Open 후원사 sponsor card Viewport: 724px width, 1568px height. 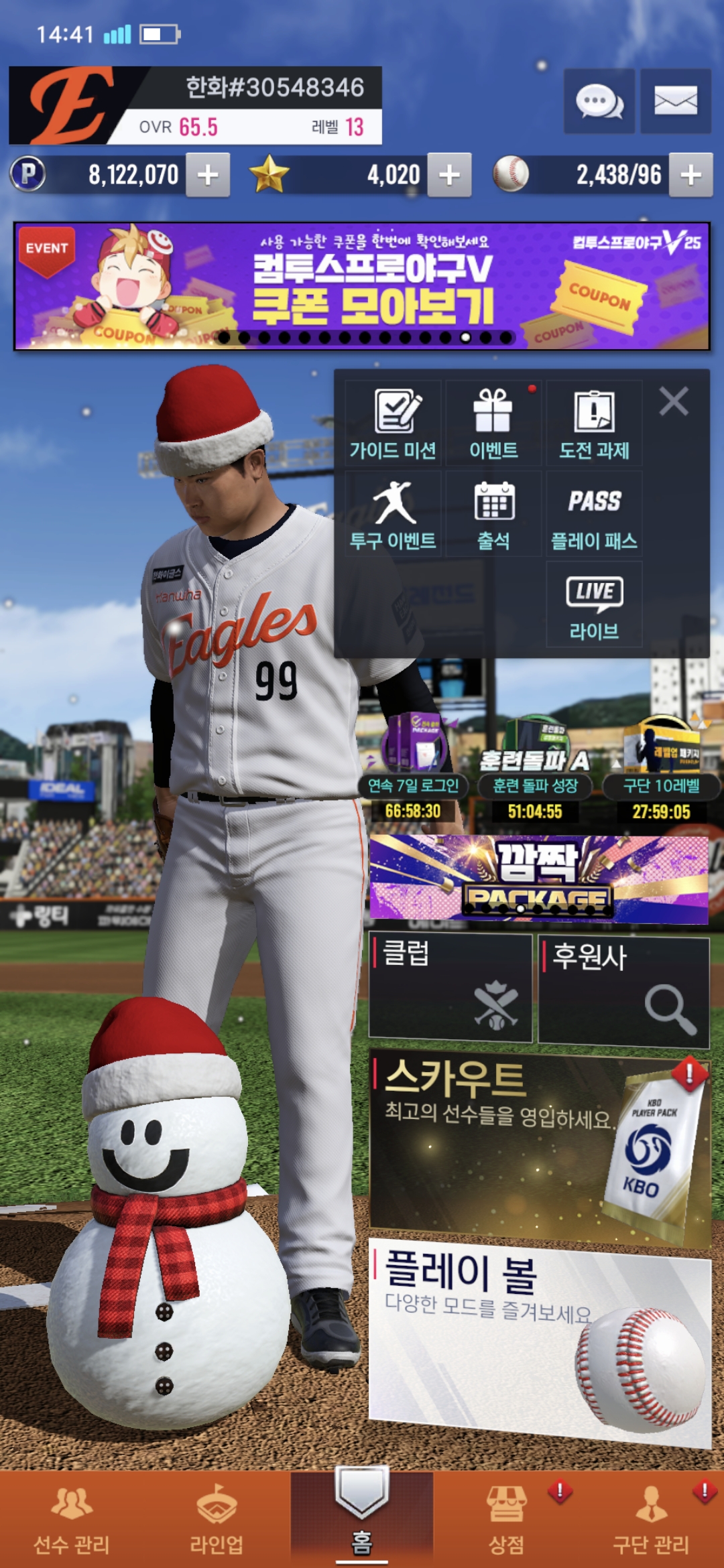(x=623, y=992)
